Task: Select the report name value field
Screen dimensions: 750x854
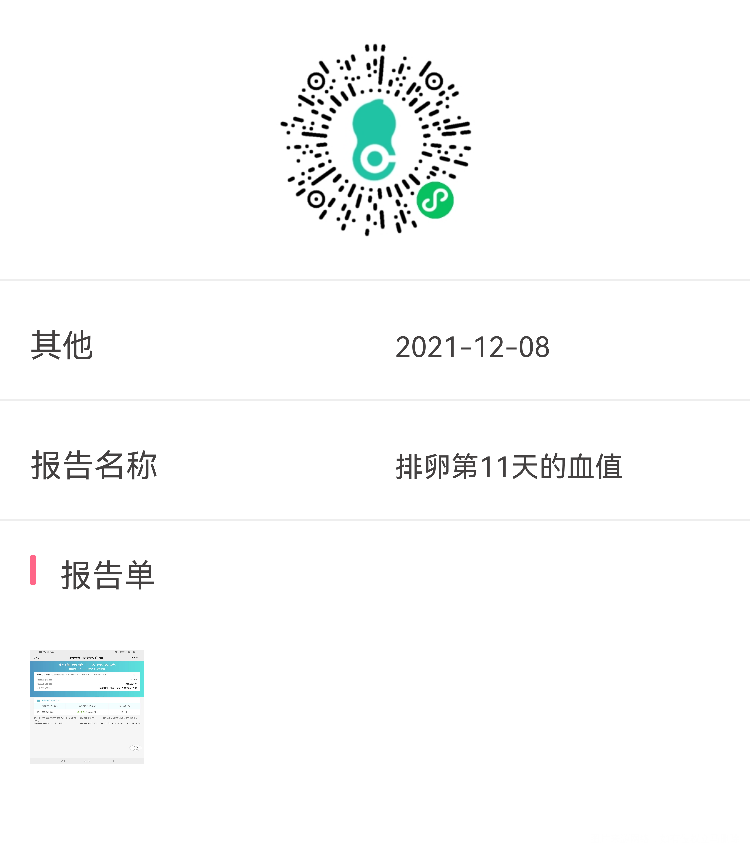Action: pos(510,466)
